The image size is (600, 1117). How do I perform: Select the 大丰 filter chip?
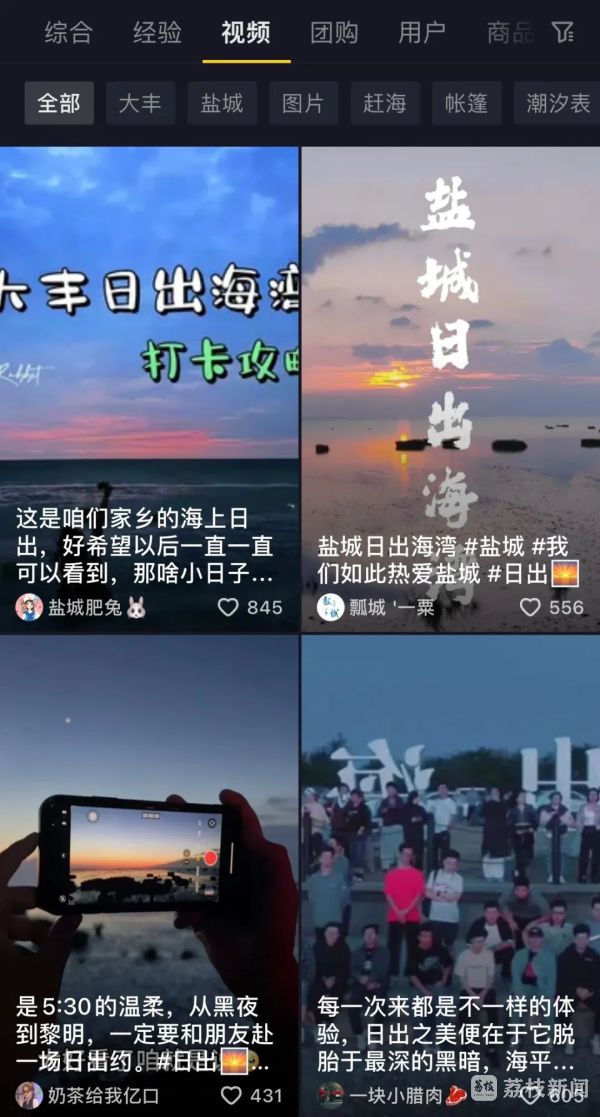pyautogui.click(x=140, y=103)
